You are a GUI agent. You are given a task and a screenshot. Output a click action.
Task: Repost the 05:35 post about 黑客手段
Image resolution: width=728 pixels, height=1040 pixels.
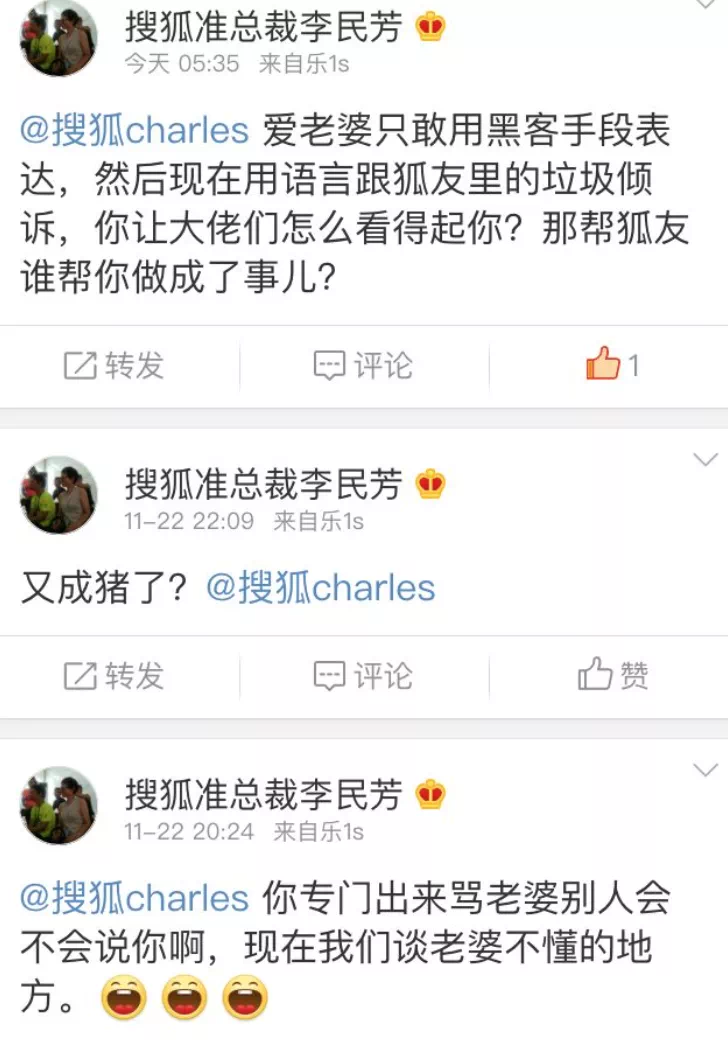pos(114,366)
